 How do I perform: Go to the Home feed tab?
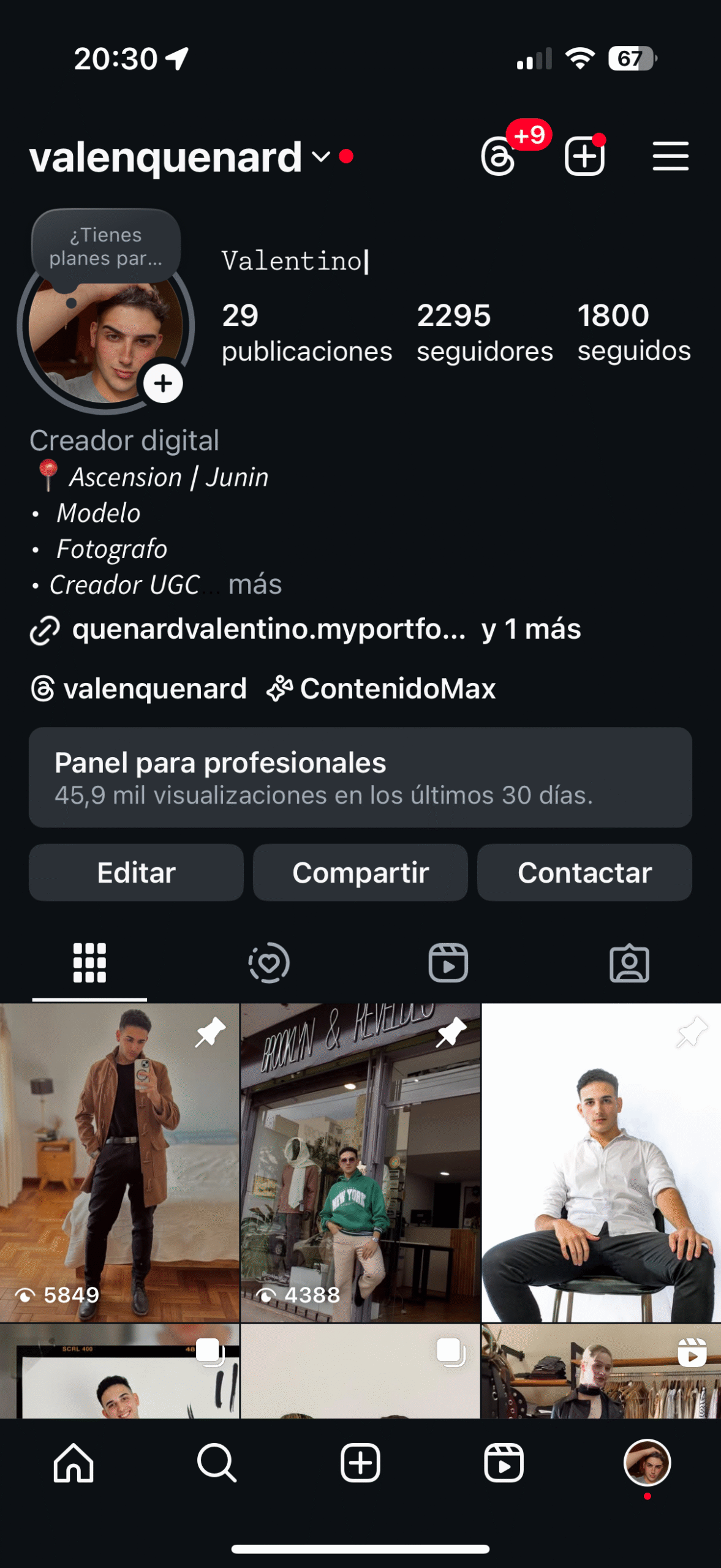point(74,1463)
